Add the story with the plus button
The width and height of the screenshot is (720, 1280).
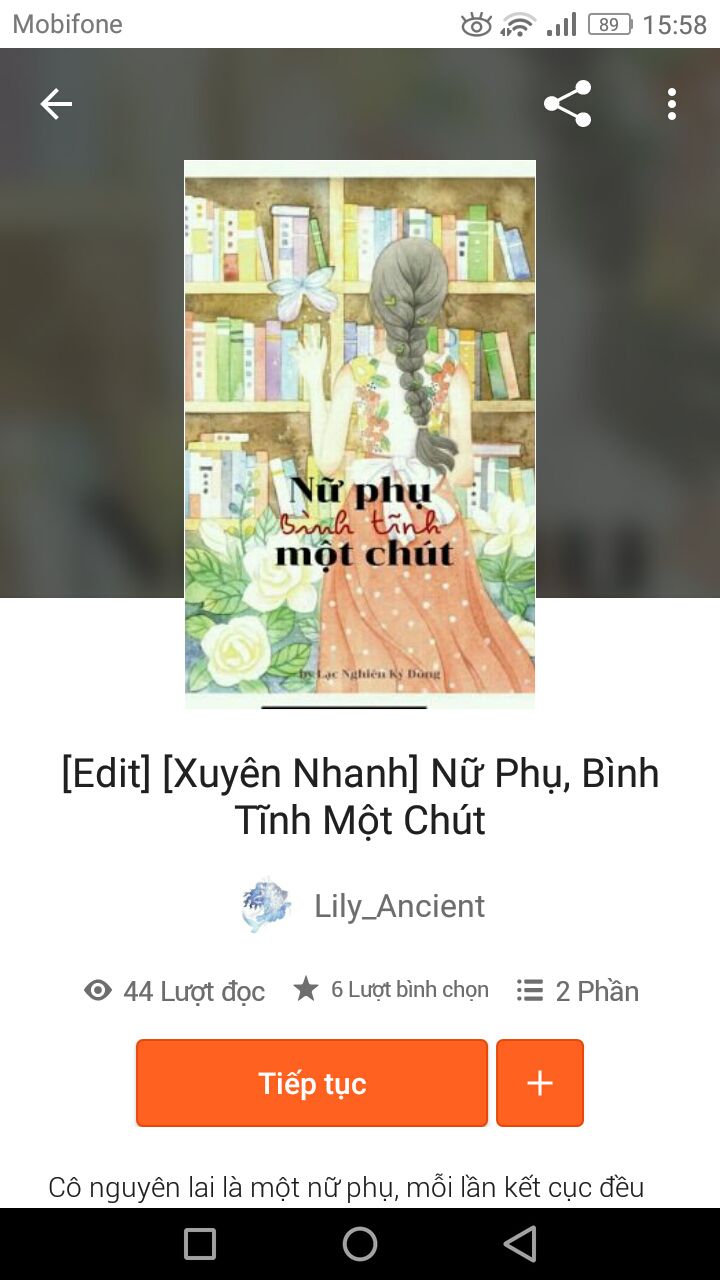pyautogui.click(x=540, y=1083)
